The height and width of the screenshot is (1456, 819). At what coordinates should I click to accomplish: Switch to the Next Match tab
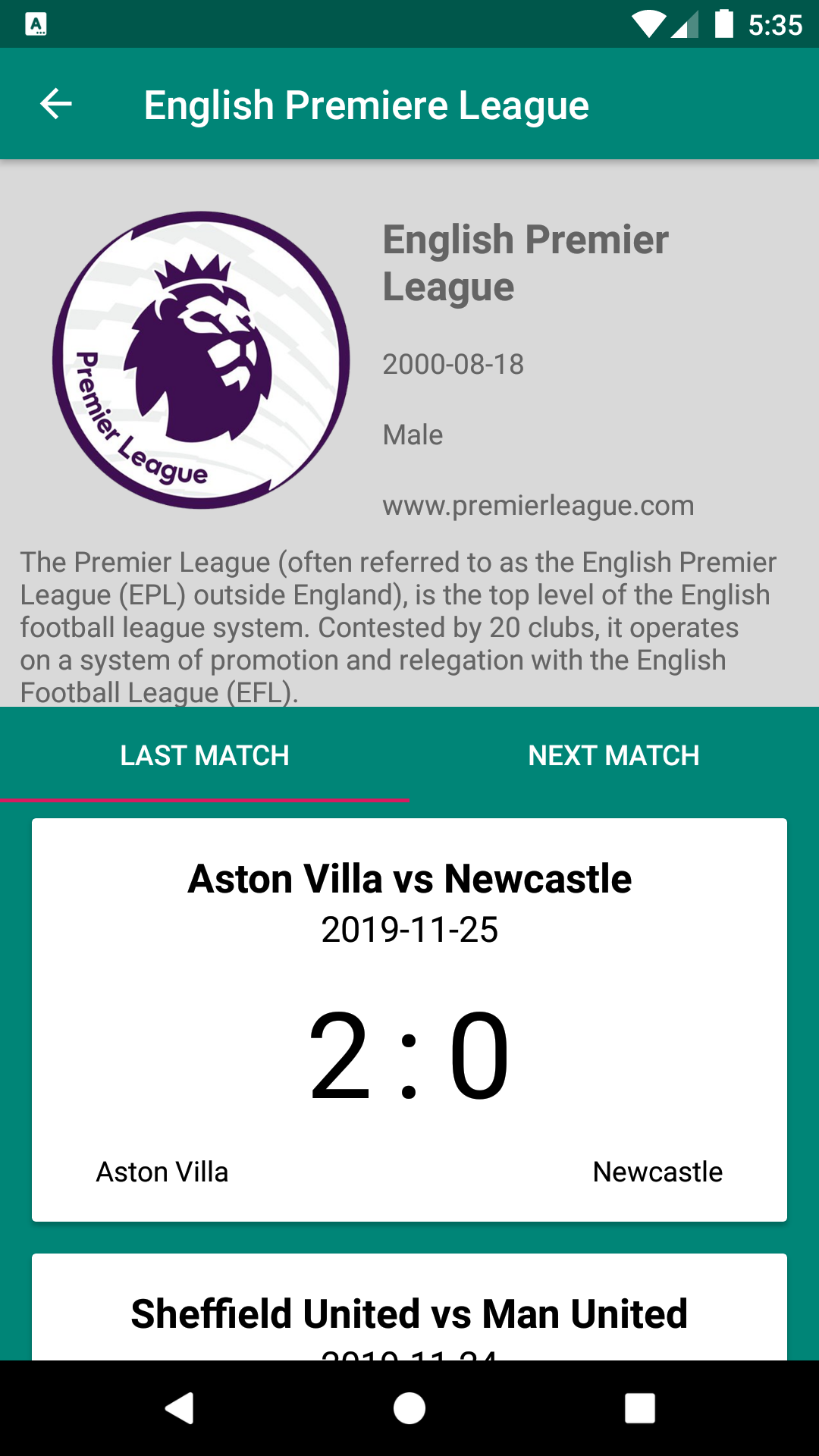point(613,755)
